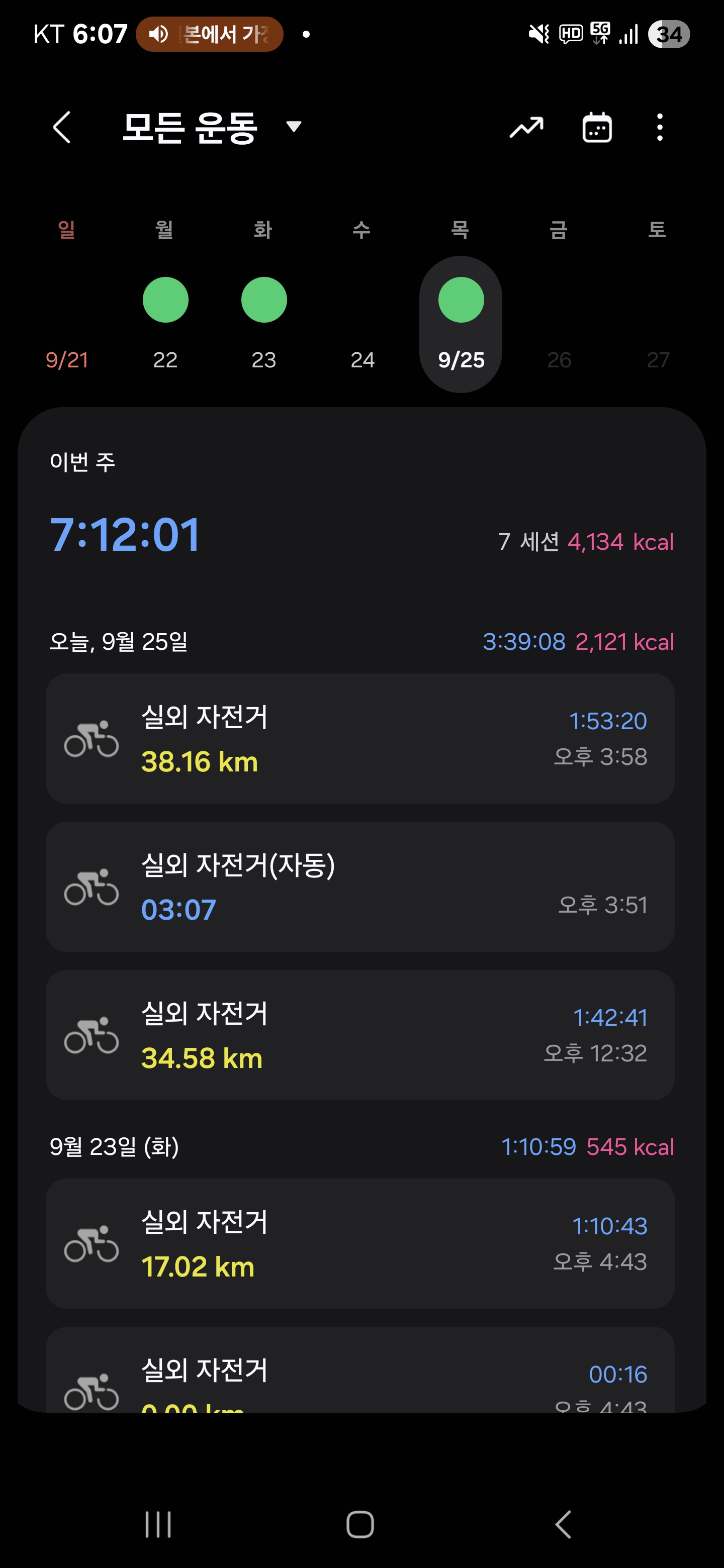The height and width of the screenshot is (1568, 724).
Task: Open the recent apps view
Action: pyautogui.click(x=158, y=1524)
